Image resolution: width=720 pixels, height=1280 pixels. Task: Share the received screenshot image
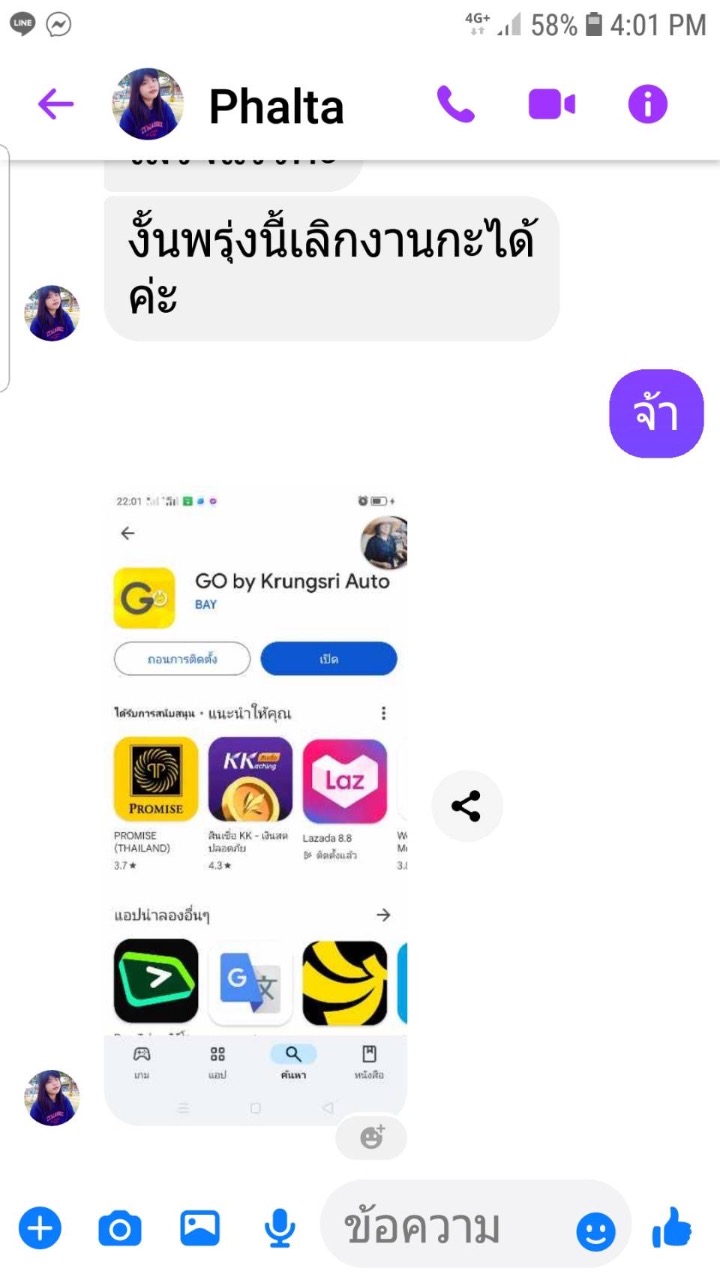click(466, 806)
